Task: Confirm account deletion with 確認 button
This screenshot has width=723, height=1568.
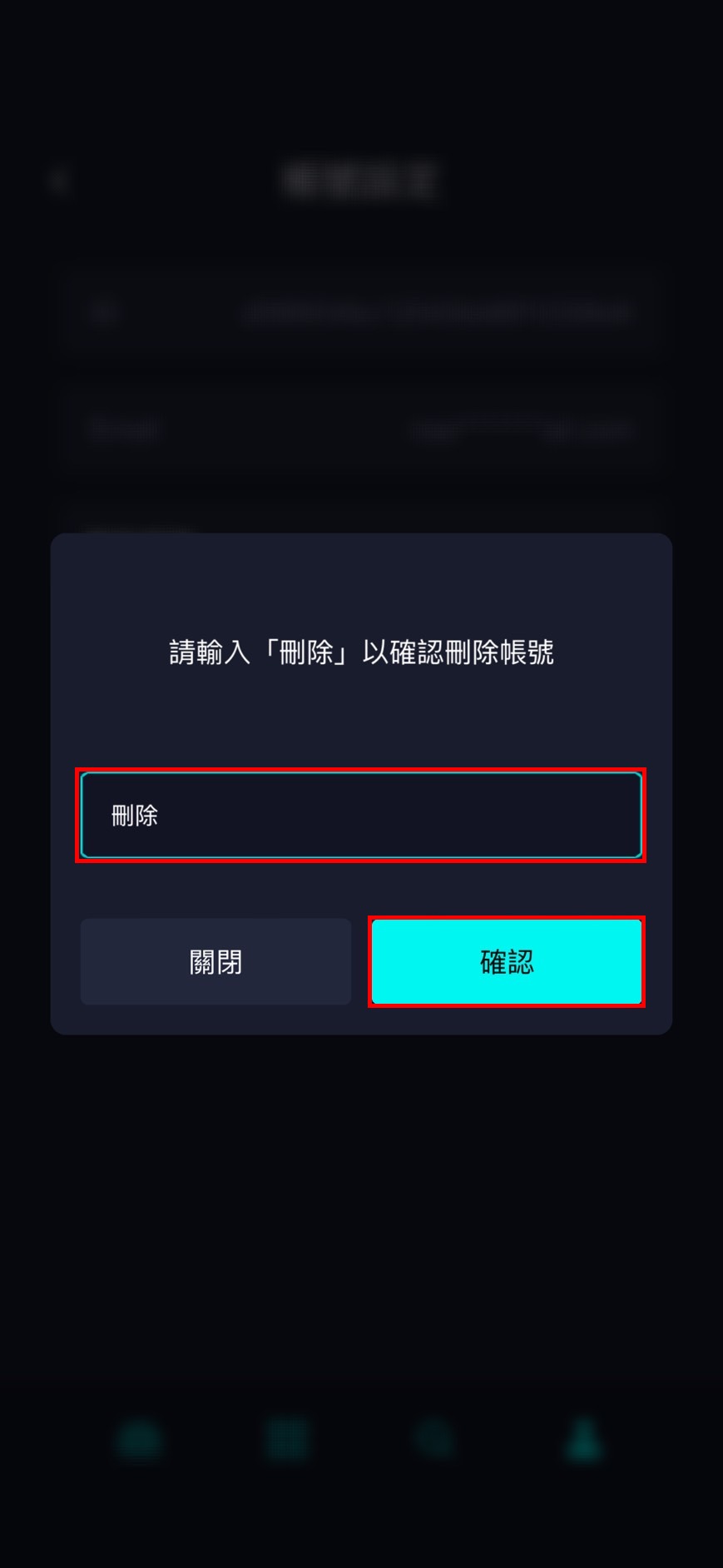Action: coord(507,961)
